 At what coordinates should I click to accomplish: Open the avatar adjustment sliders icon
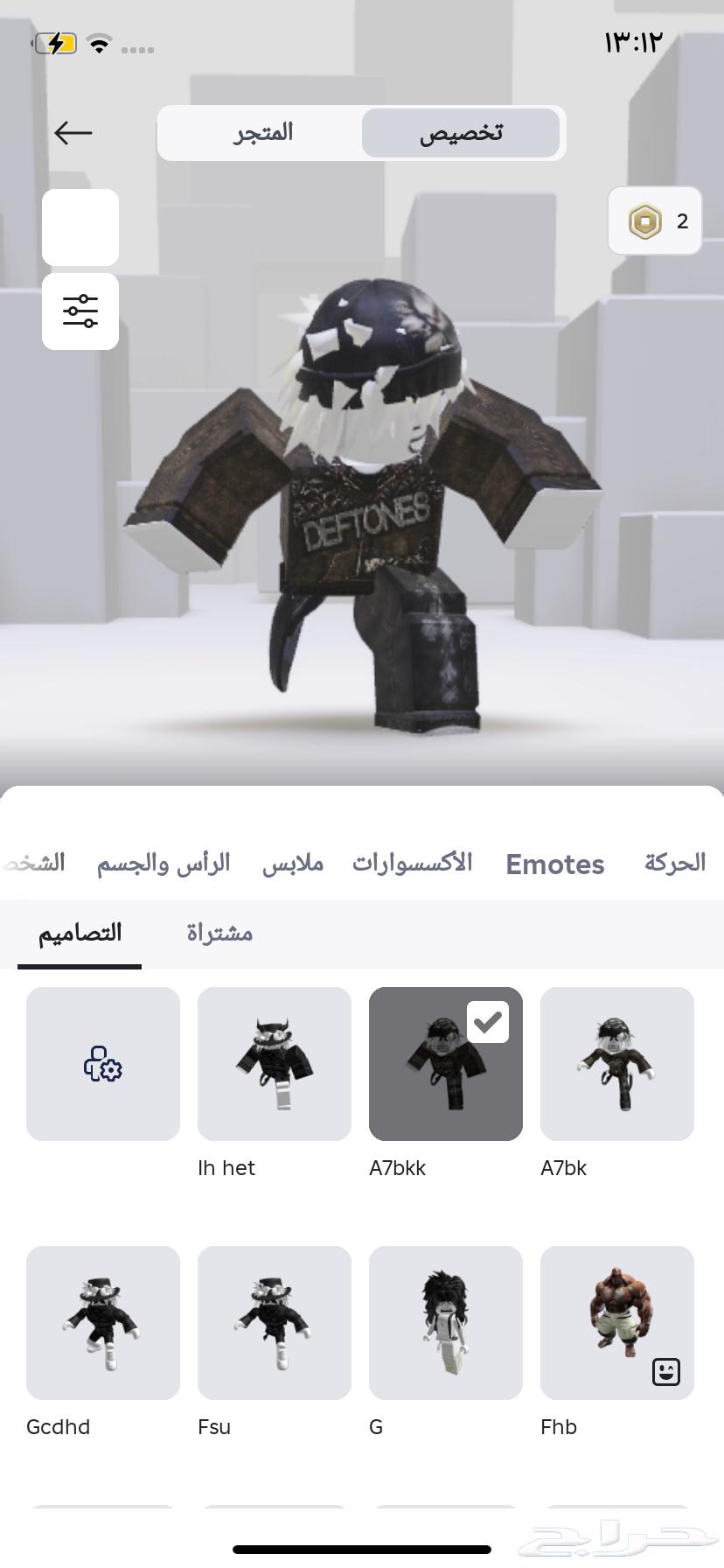coord(80,311)
